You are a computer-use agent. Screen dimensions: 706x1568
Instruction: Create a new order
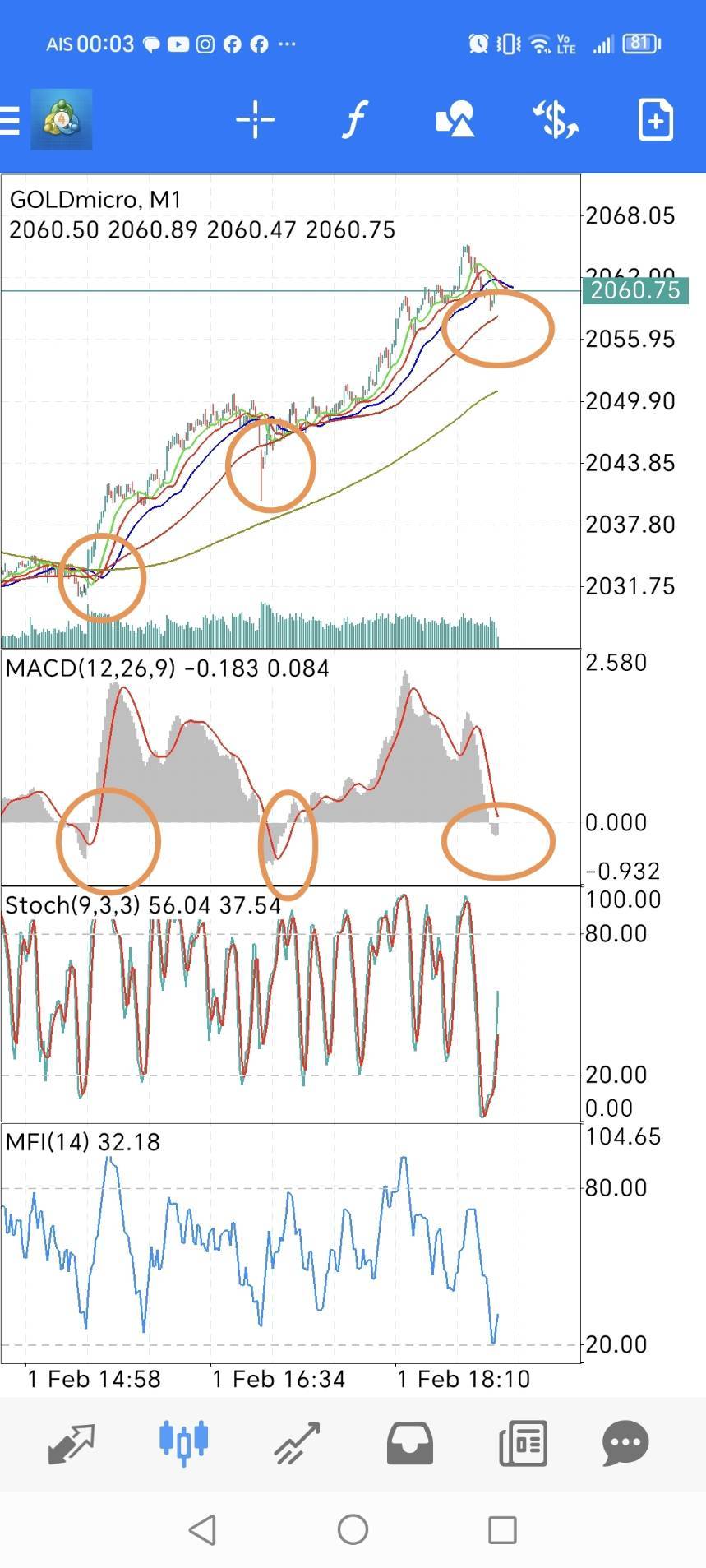(655, 120)
